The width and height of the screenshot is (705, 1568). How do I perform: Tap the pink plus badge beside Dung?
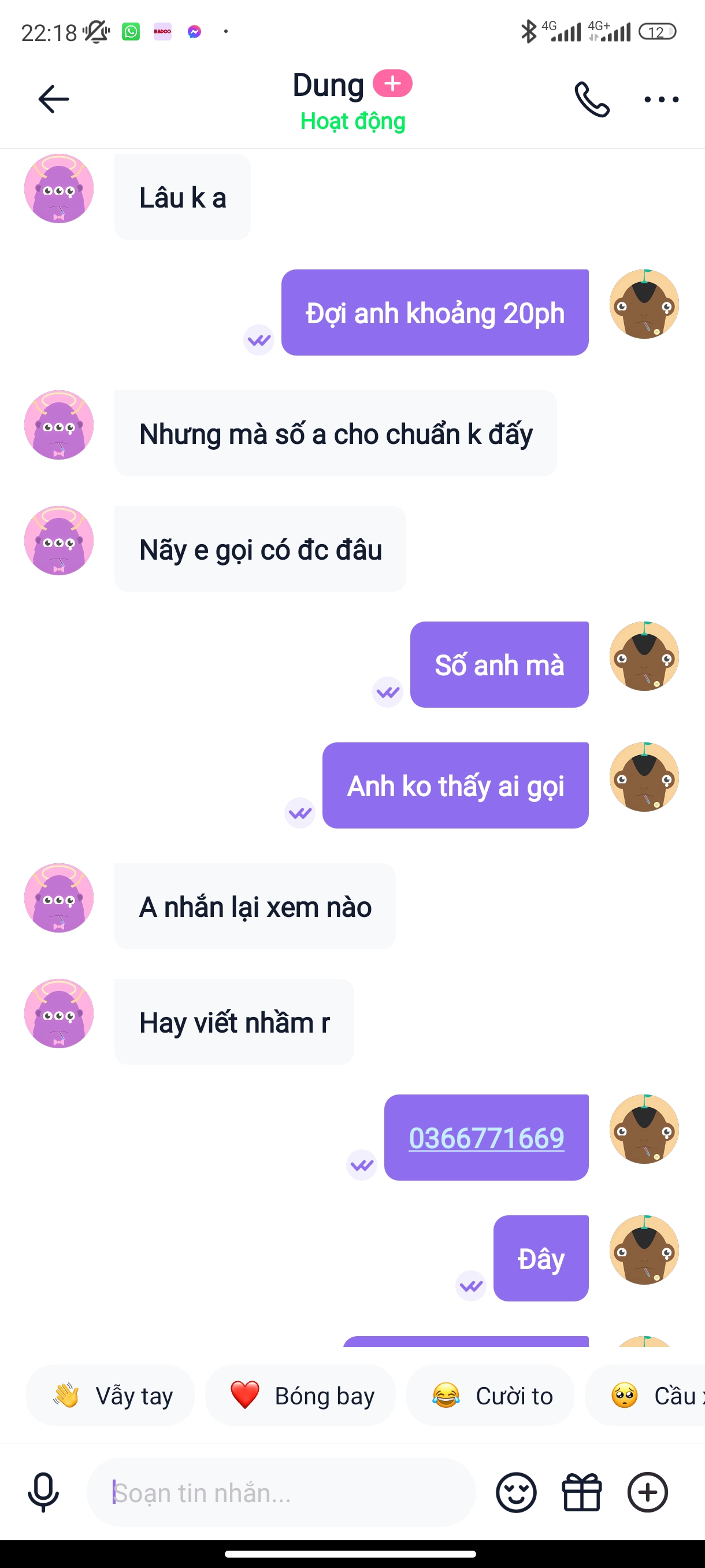392,83
